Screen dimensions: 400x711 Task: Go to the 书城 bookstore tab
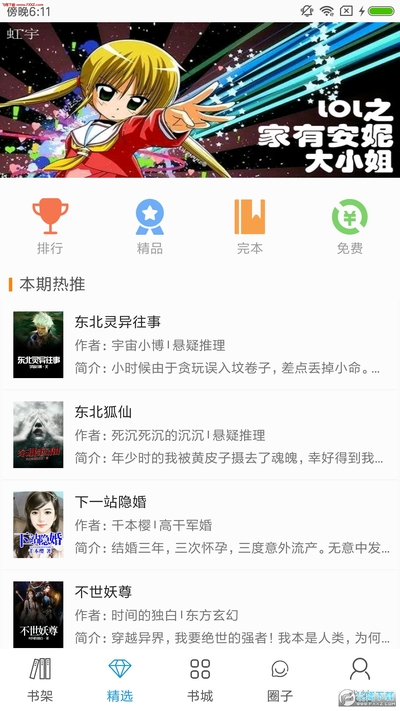tap(200, 680)
